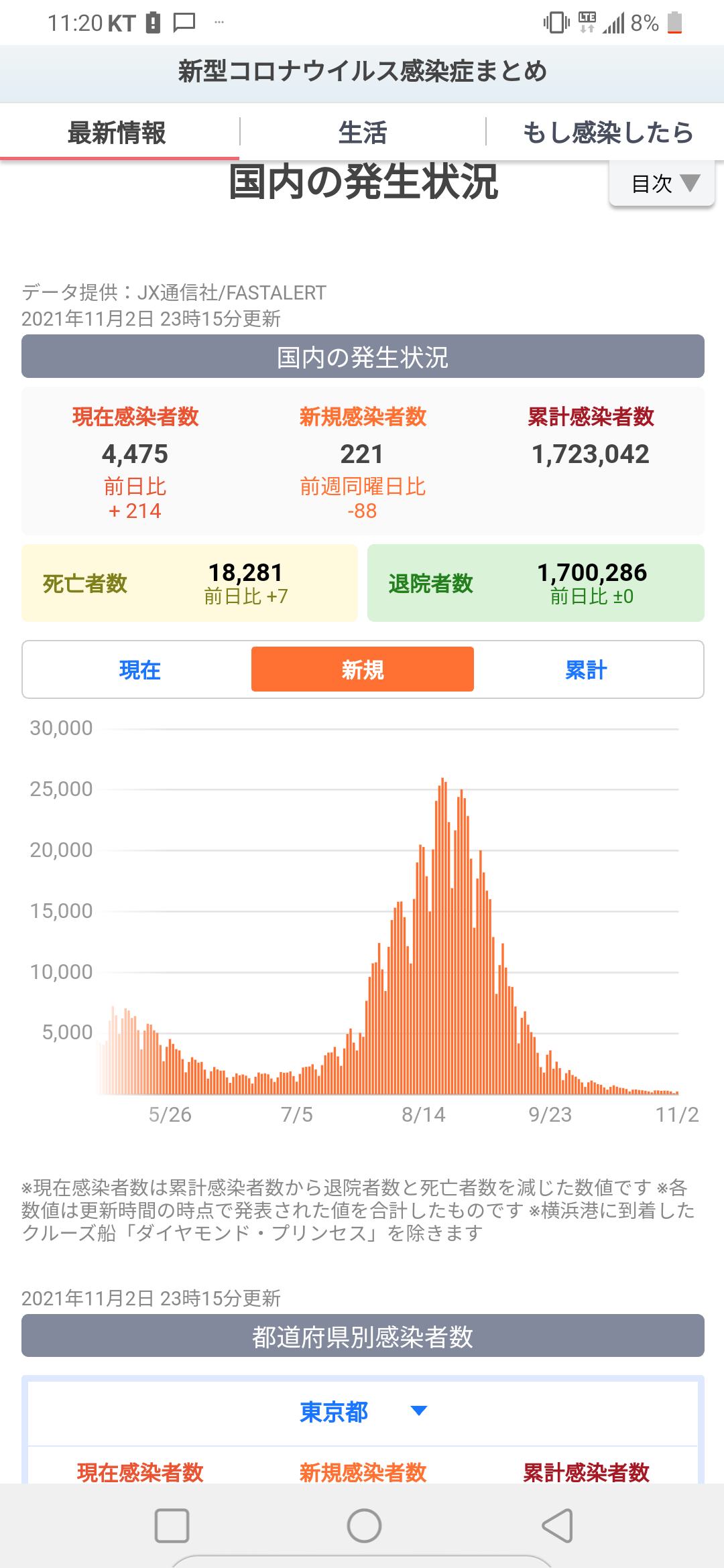Open the 東京都 prefecture dropdown
Image resolution: width=724 pixels, height=1568 pixels.
tap(363, 1412)
